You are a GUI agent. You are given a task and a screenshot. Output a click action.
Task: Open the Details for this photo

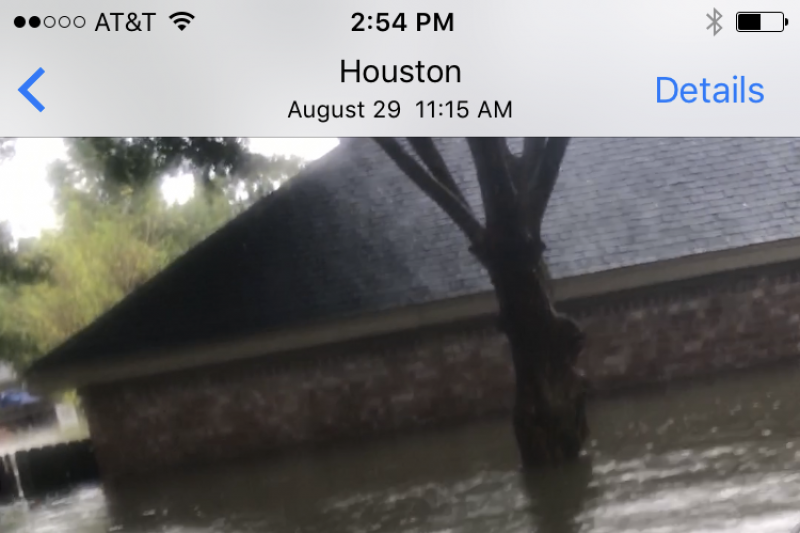tap(709, 91)
